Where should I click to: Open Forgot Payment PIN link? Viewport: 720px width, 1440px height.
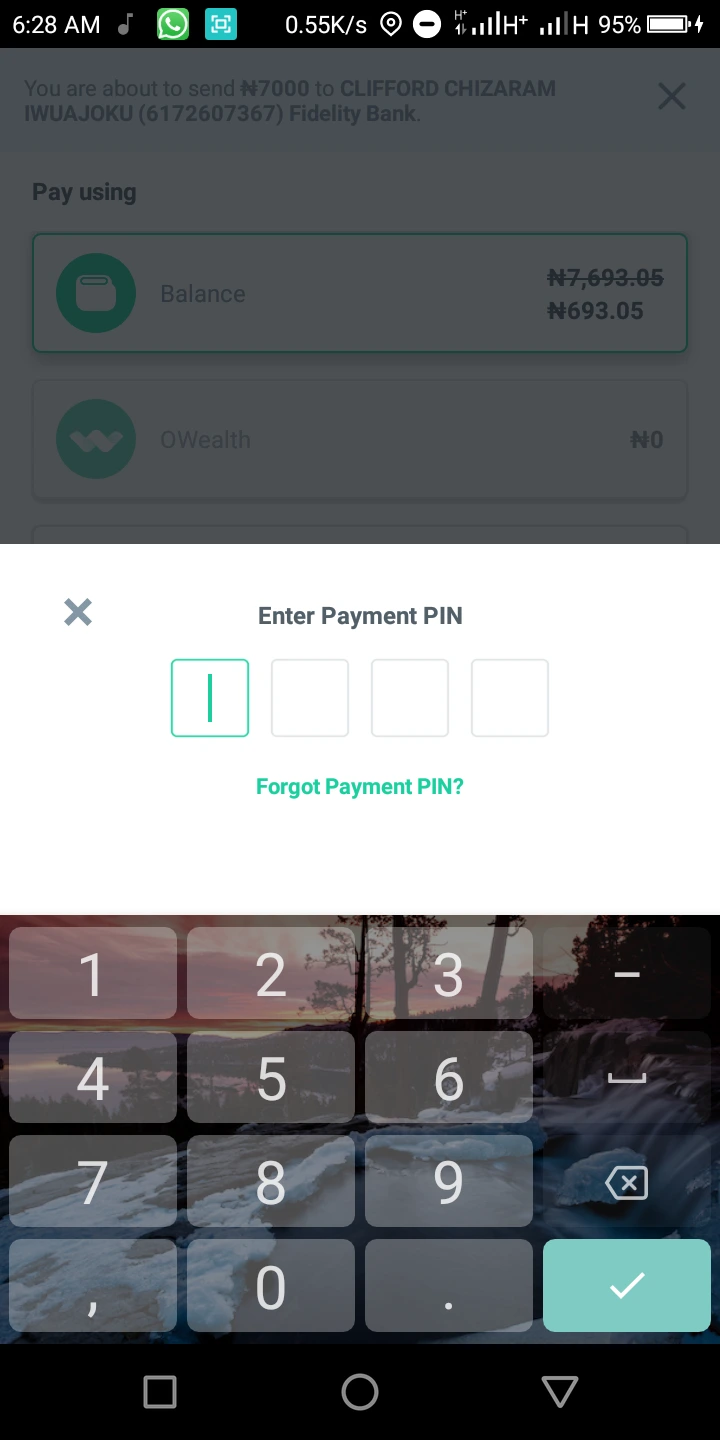tap(360, 787)
